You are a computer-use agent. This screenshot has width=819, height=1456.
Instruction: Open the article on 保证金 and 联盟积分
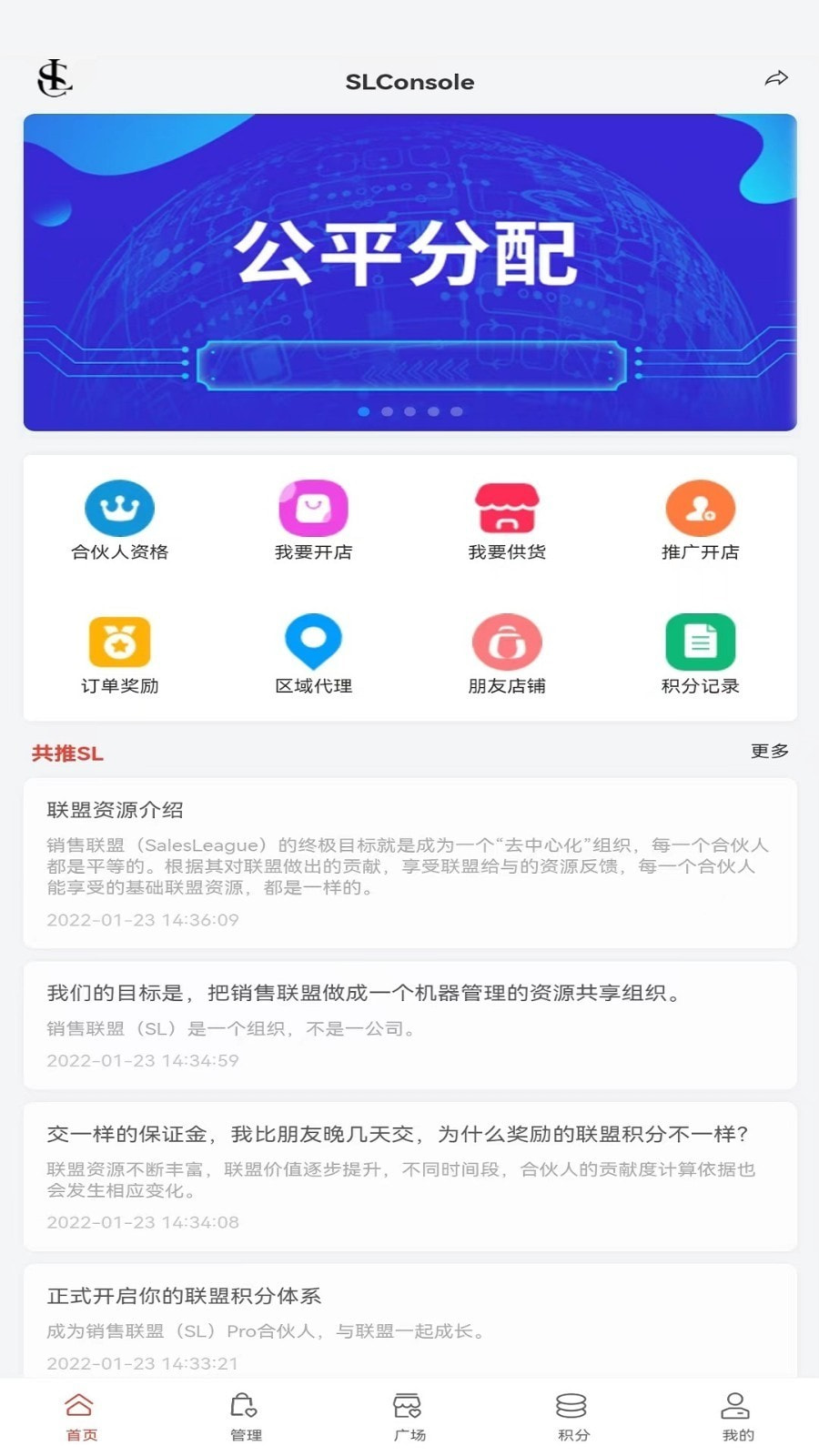click(409, 1176)
